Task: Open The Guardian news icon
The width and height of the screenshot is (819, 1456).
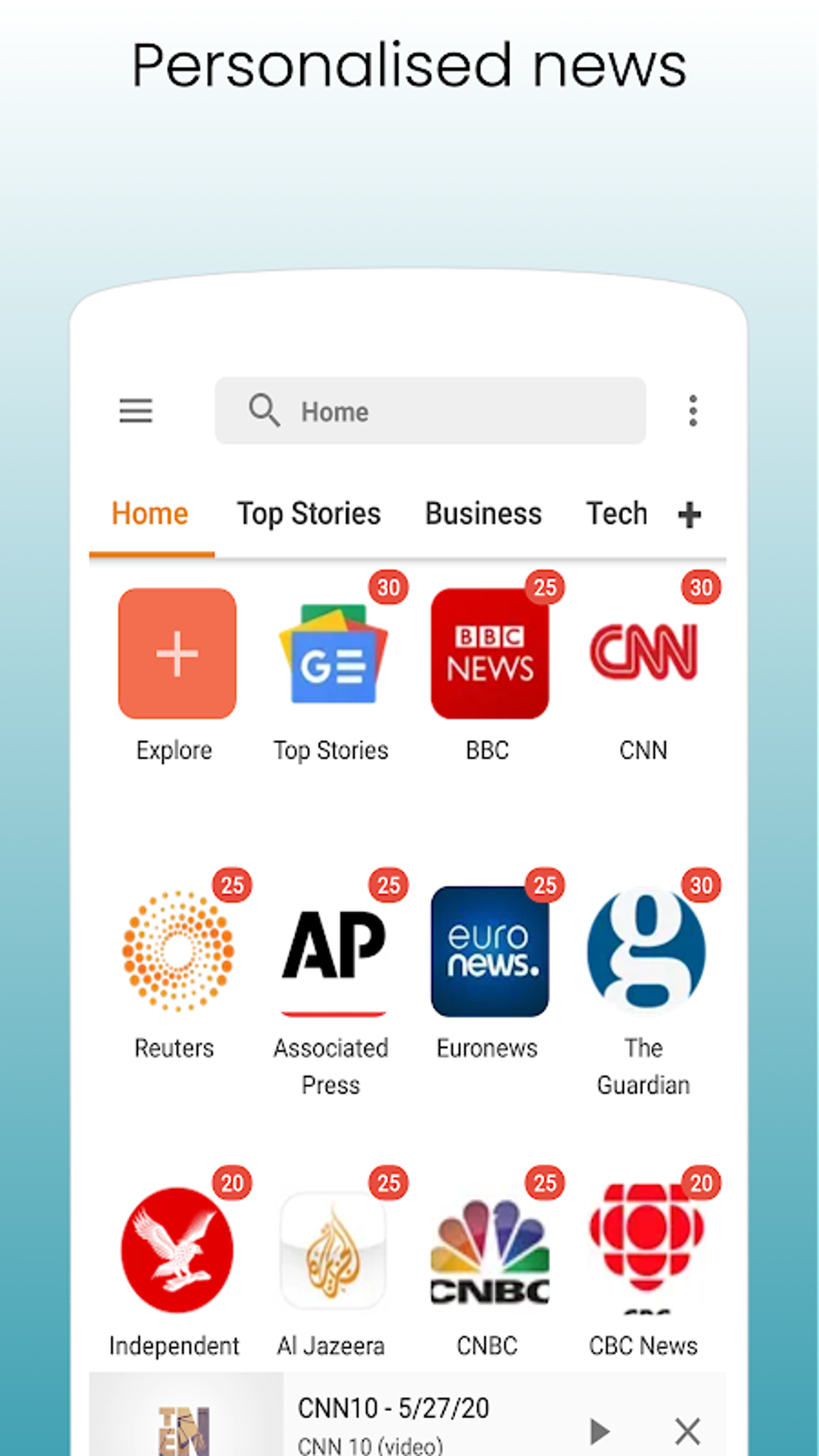Action: pos(643,952)
